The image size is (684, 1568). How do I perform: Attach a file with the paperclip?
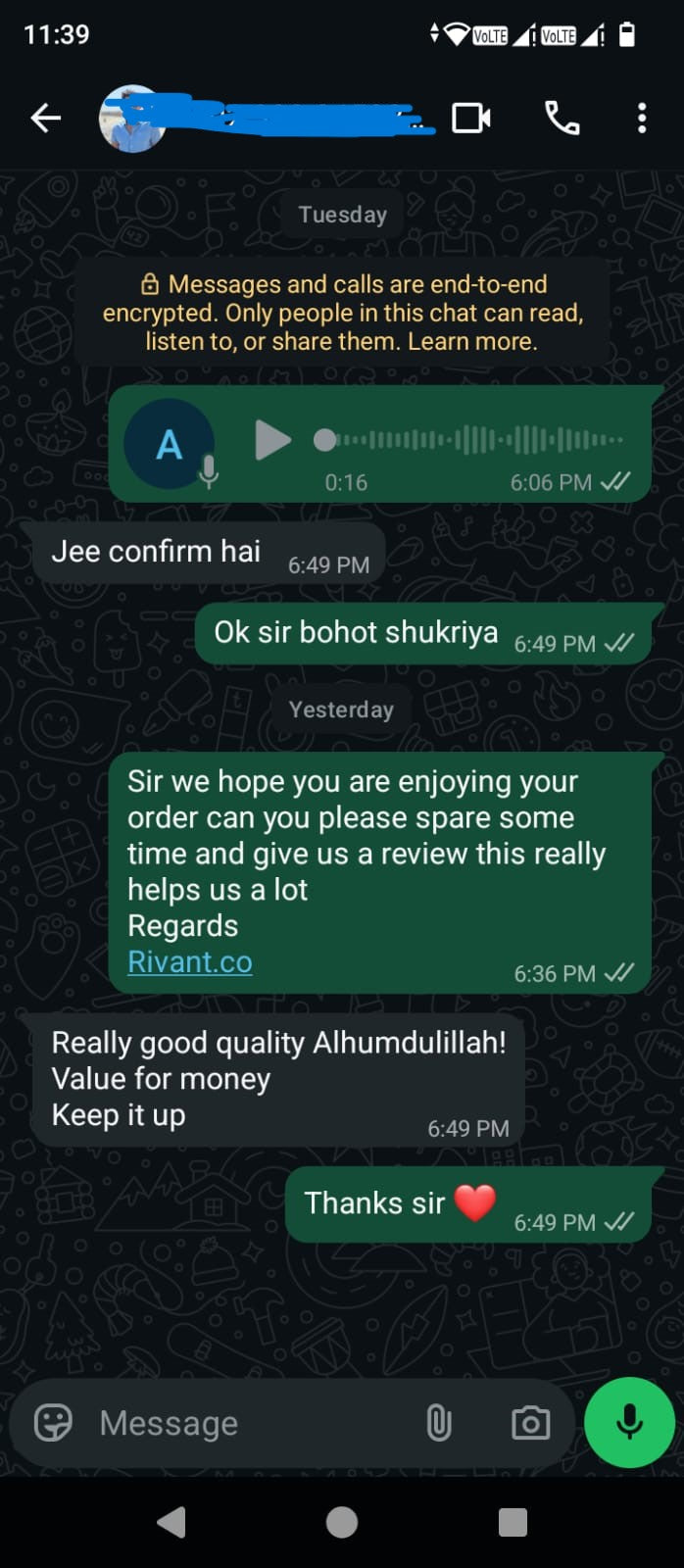pyautogui.click(x=438, y=1422)
